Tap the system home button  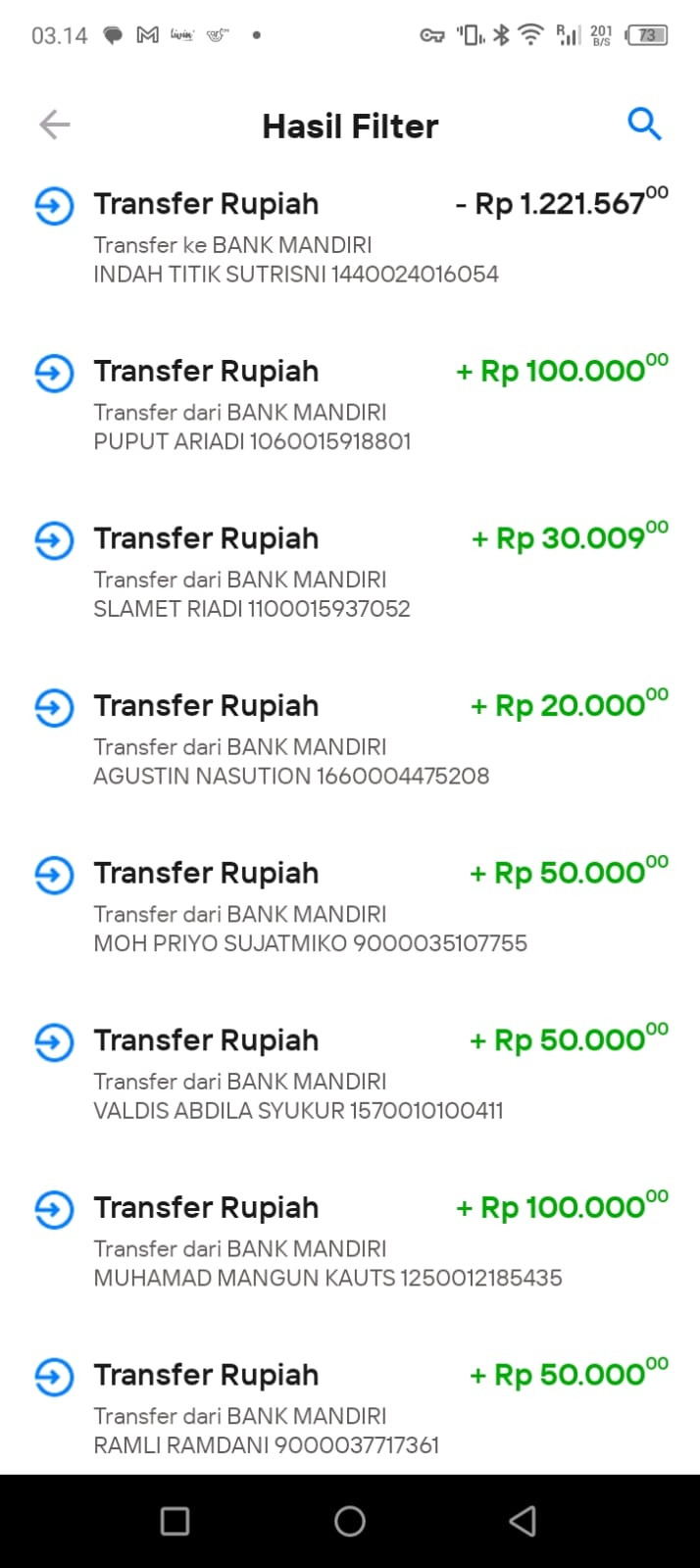coord(350,1521)
